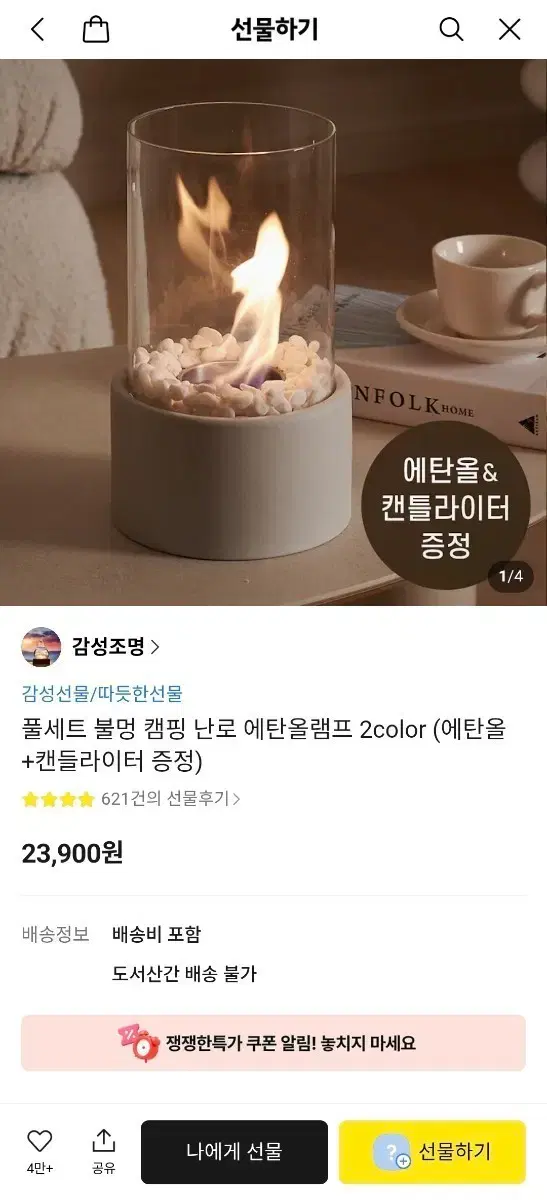Open the shopping bag icon
The image size is (547, 1200).
click(x=96, y=30)
